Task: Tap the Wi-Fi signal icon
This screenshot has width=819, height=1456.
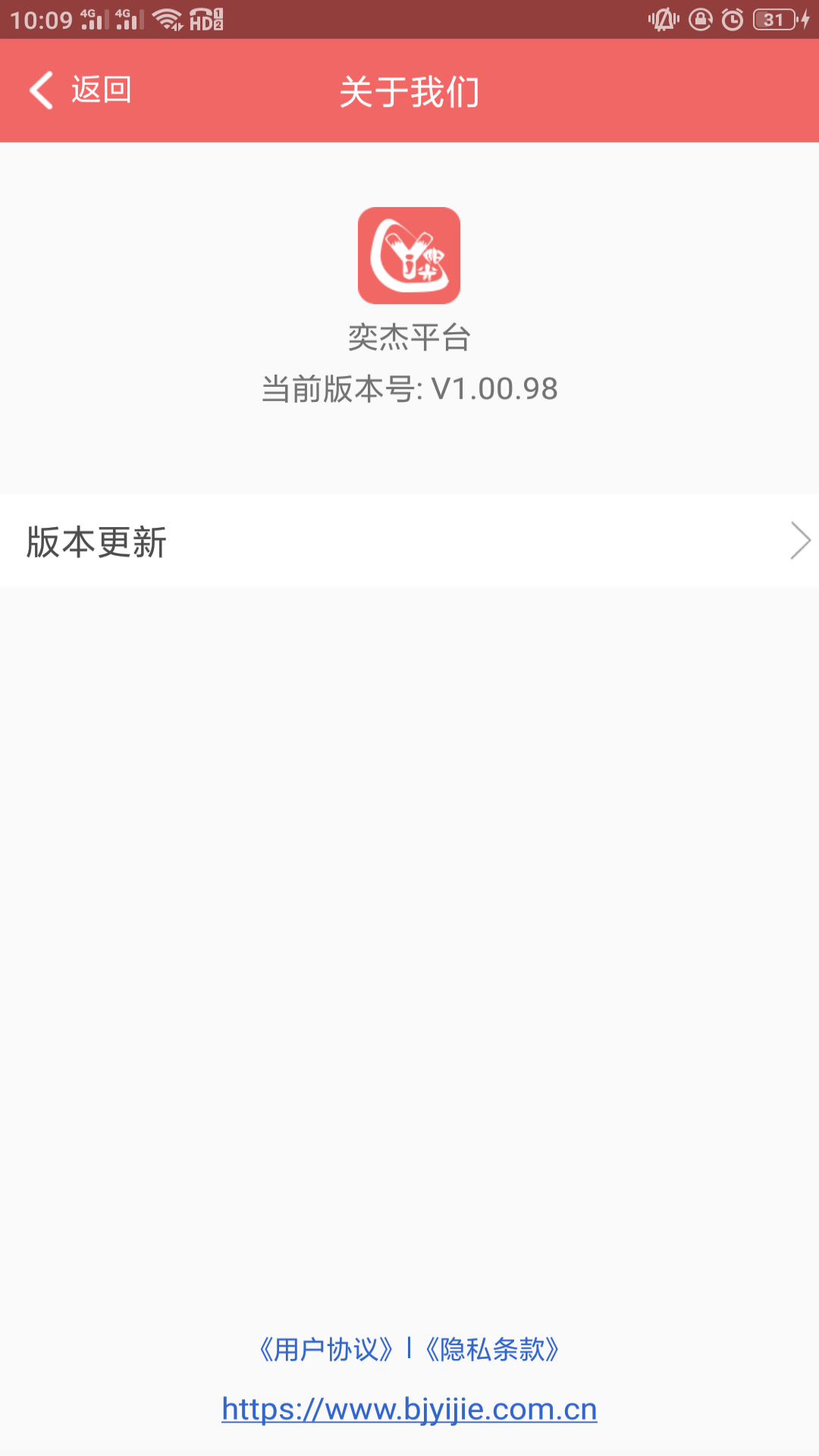Action: pyautogui.click(x=165, y=18)
